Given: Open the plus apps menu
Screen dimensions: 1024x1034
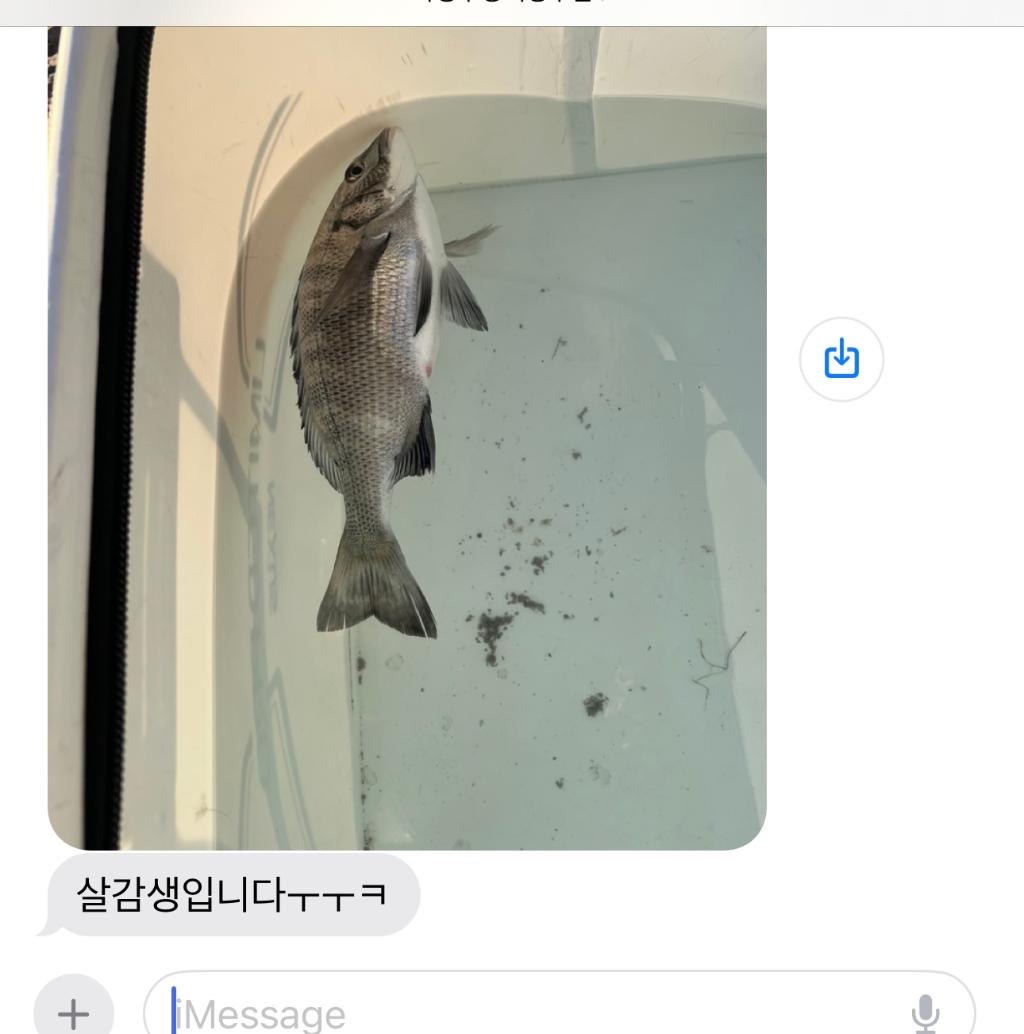Looking at the screenshot, I should 74,1012.
